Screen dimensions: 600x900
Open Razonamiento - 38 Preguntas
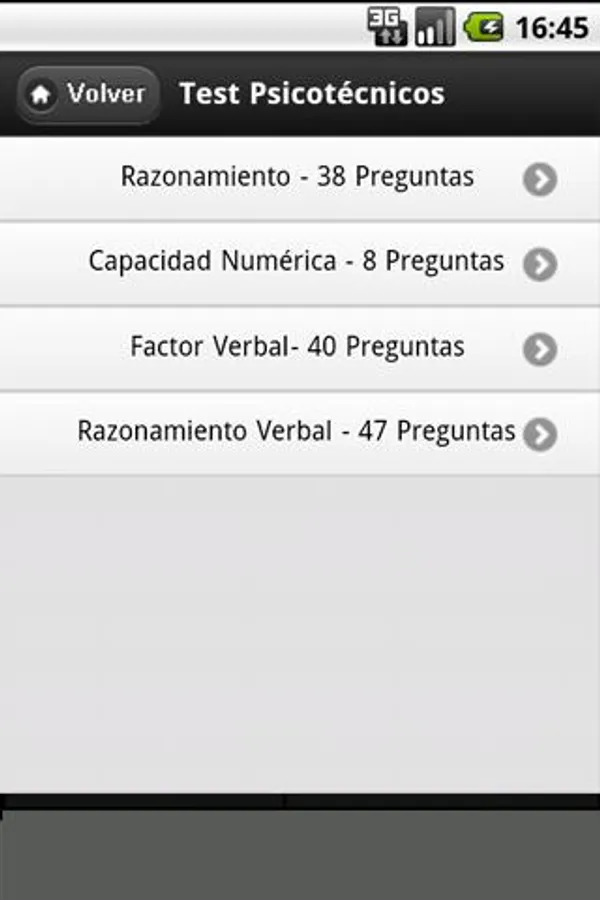click(x=298, y=178)
